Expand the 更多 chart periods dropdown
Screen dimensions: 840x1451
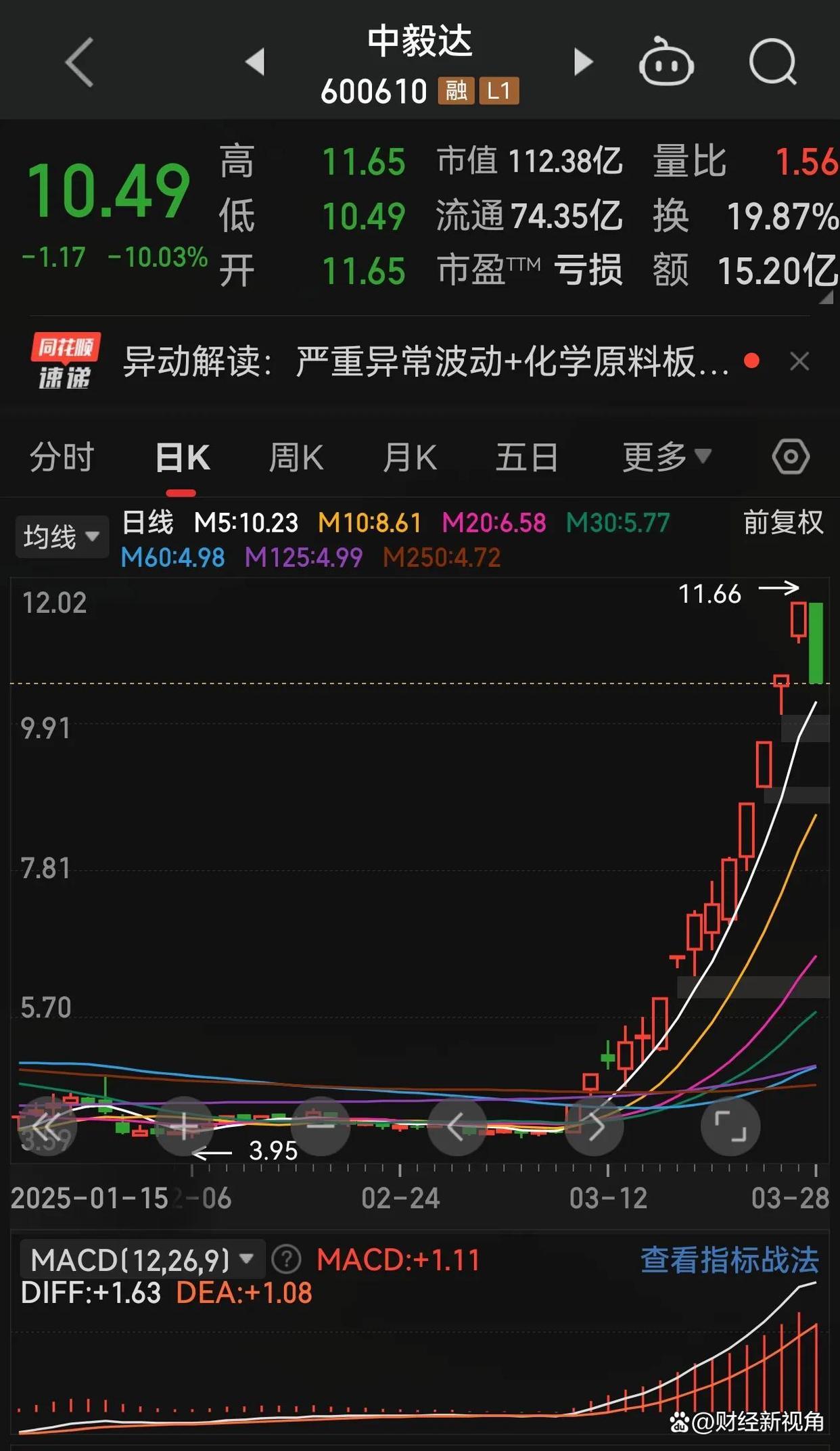pyautogui.click(x=667, y=457)
